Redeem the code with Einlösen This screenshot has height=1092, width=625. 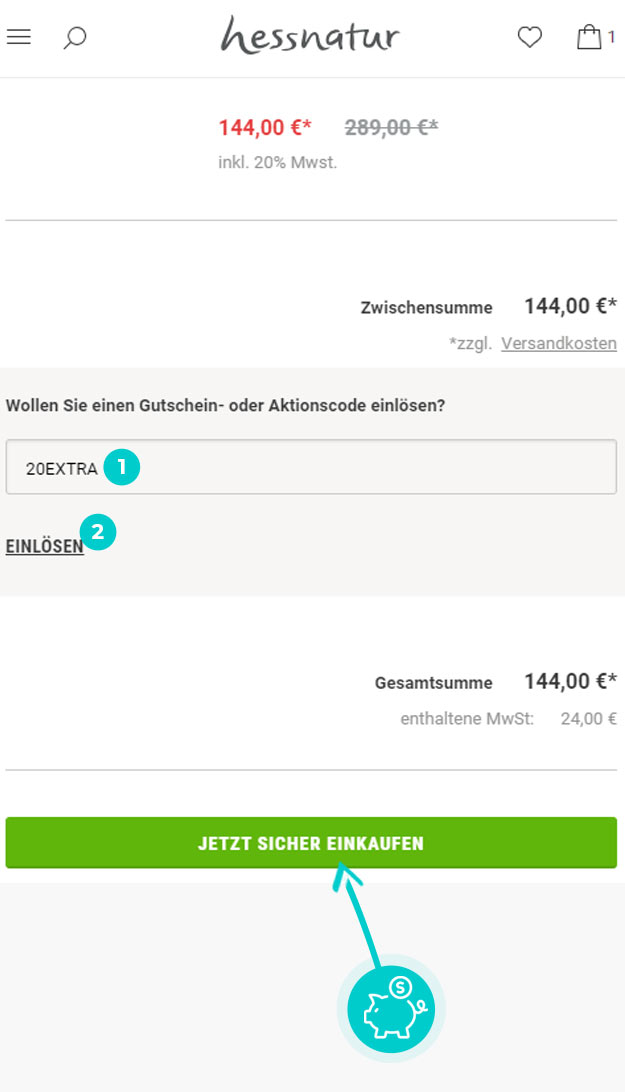pos(45,547)
